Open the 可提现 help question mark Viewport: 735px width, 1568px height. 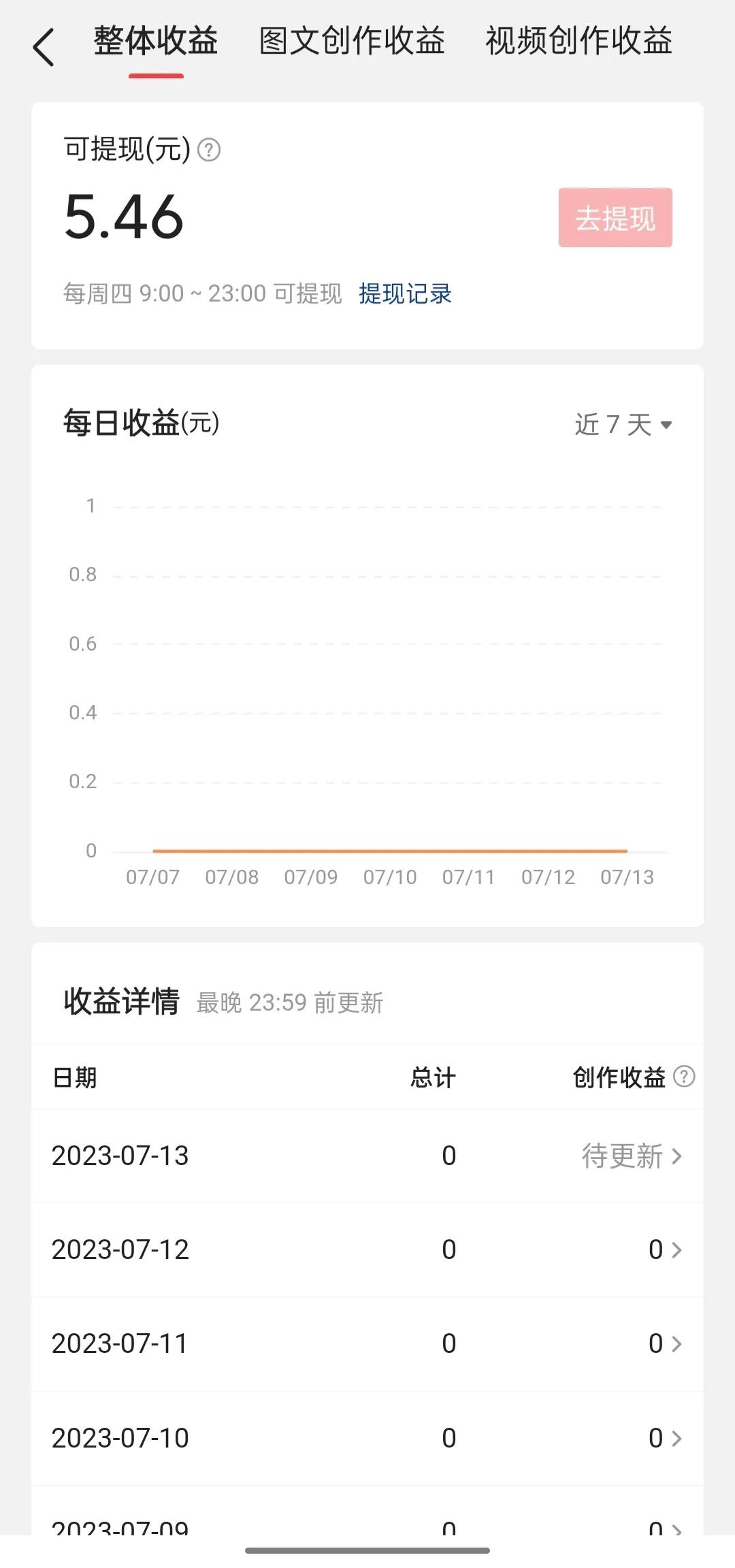pyautogui.click(x=210, y=150)
